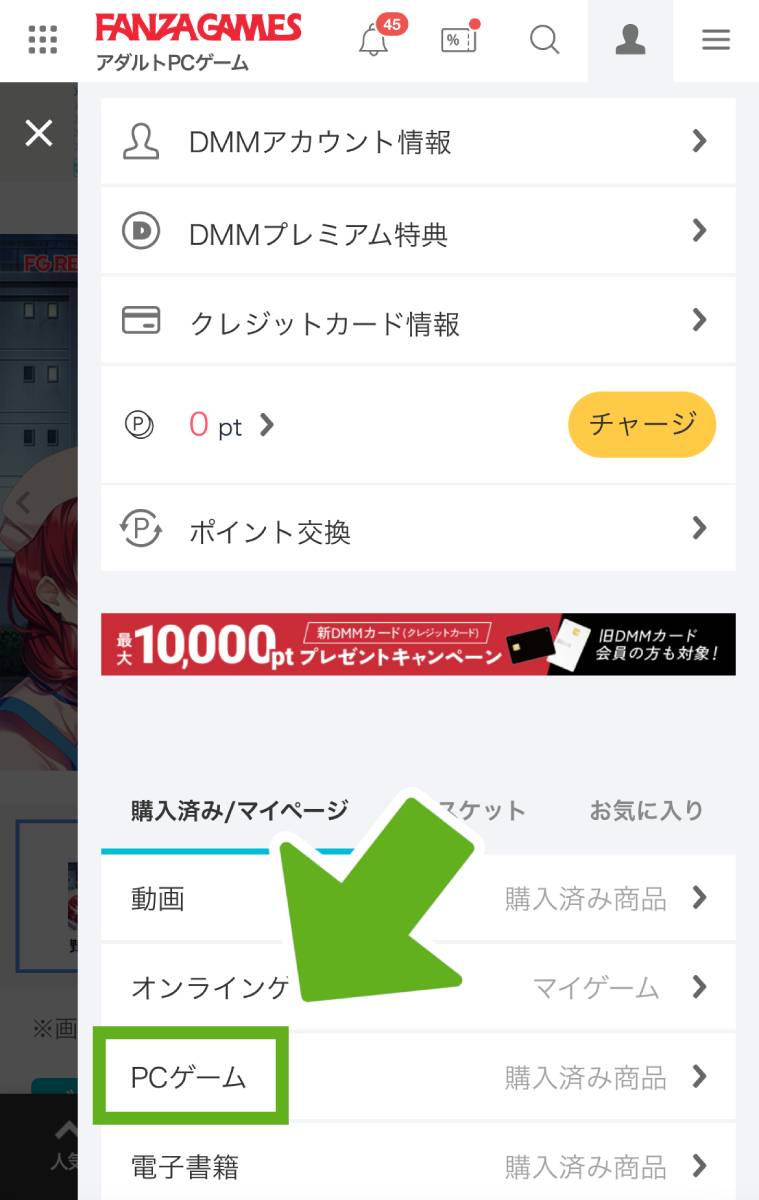The width and height of the screenshot is (759, 1200).
Task: Tap the account profile icon
Action: click(x=630, y=40)
